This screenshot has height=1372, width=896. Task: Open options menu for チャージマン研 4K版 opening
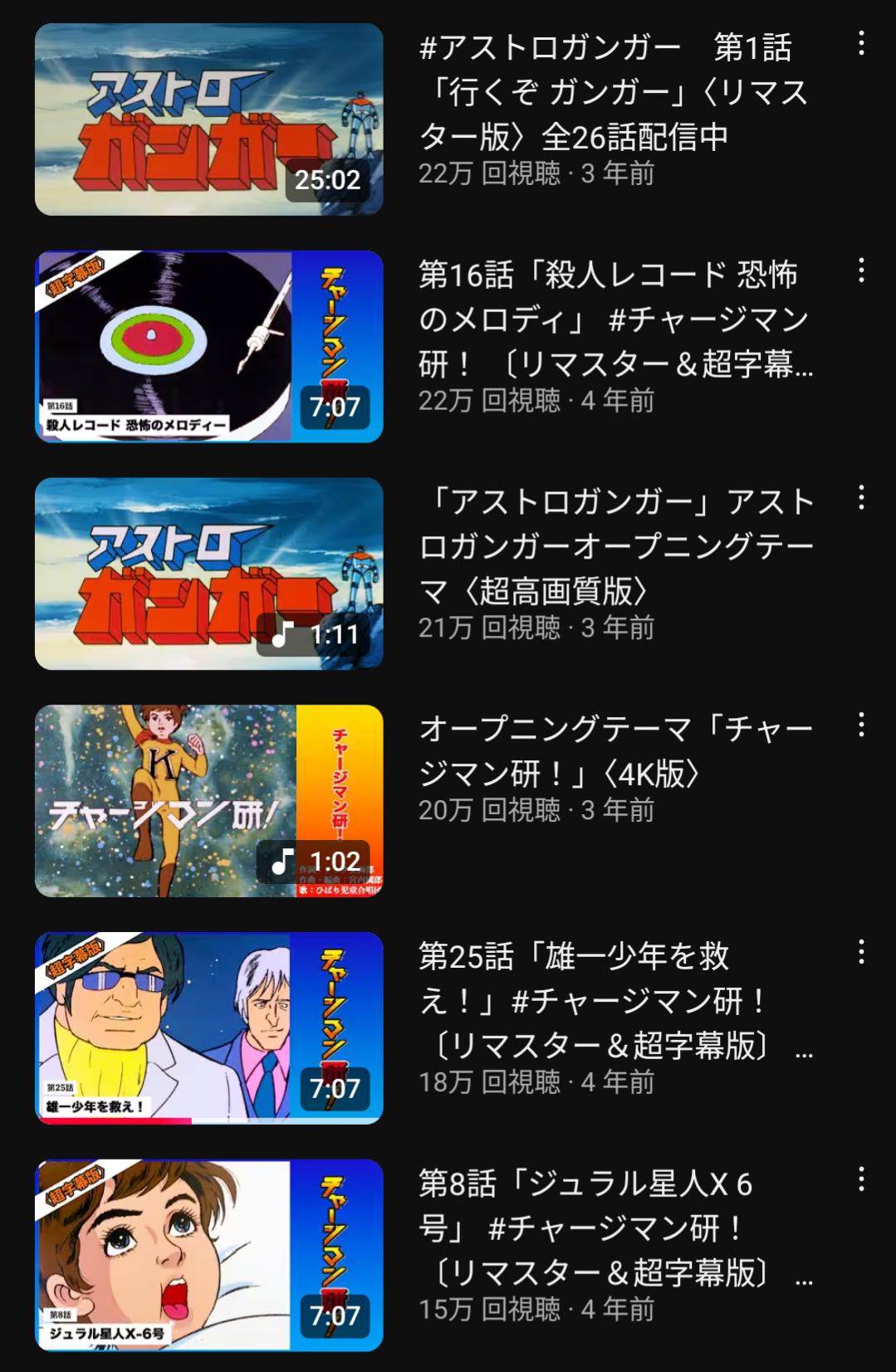(861, 725)
